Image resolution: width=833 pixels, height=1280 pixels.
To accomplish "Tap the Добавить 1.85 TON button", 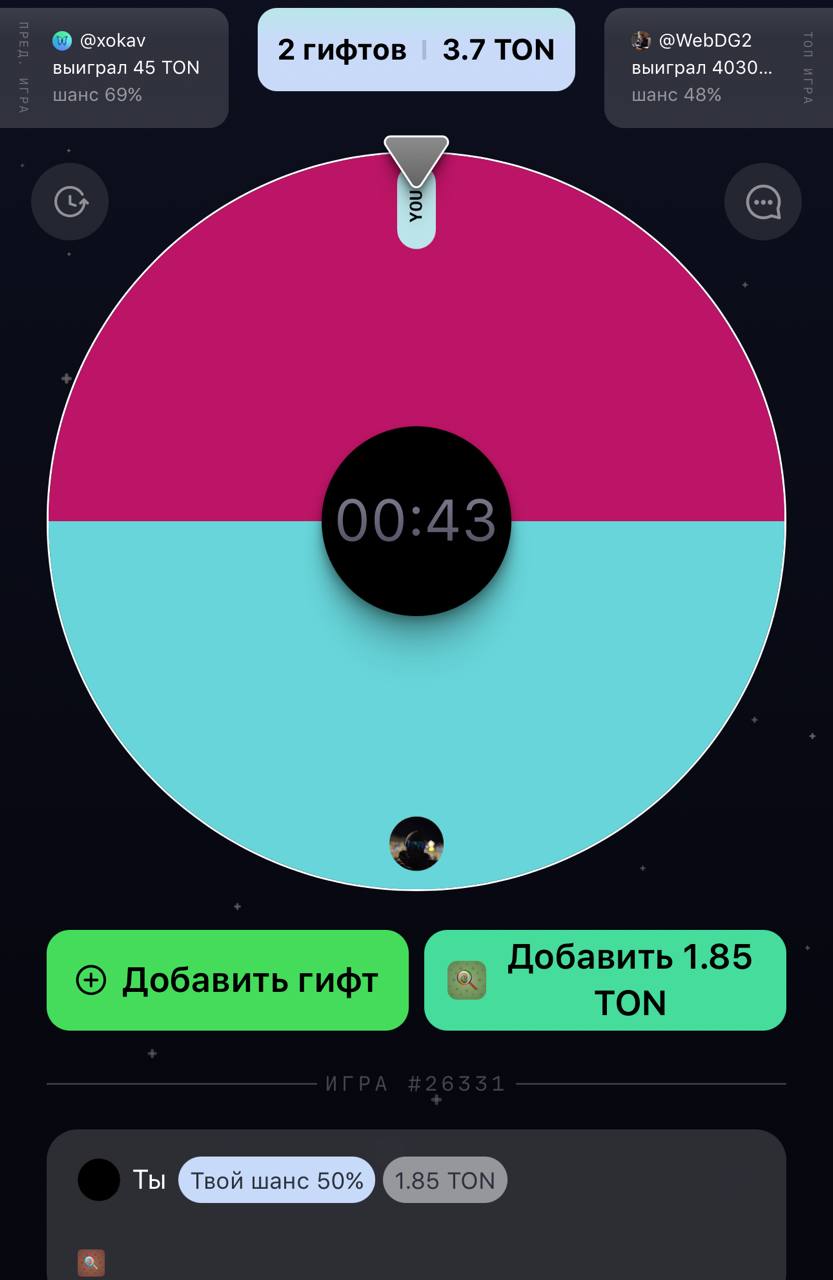I will click(605, 980).
